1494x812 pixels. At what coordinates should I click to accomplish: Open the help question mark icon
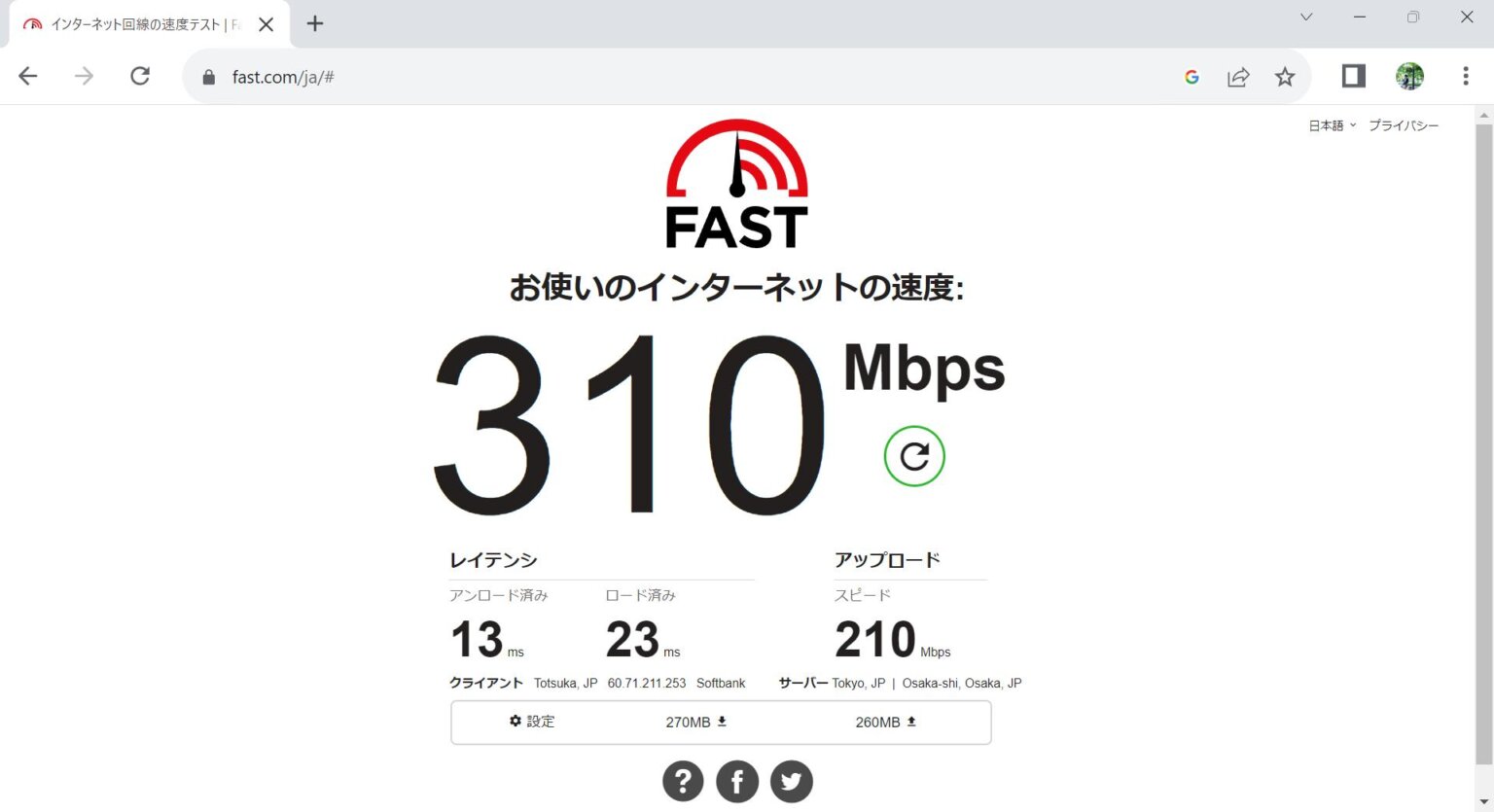683,781
